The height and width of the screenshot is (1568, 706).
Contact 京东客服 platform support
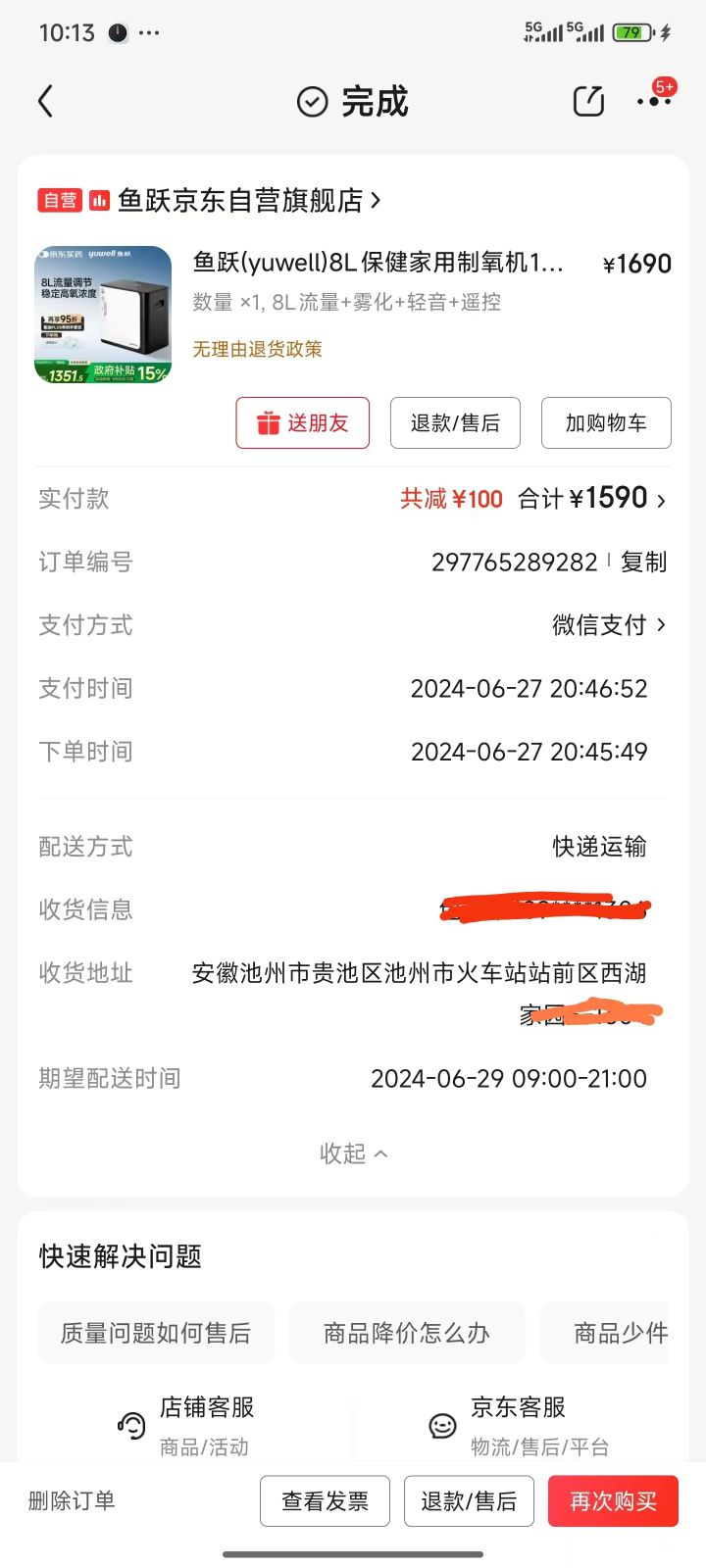tap(518, 1425)
